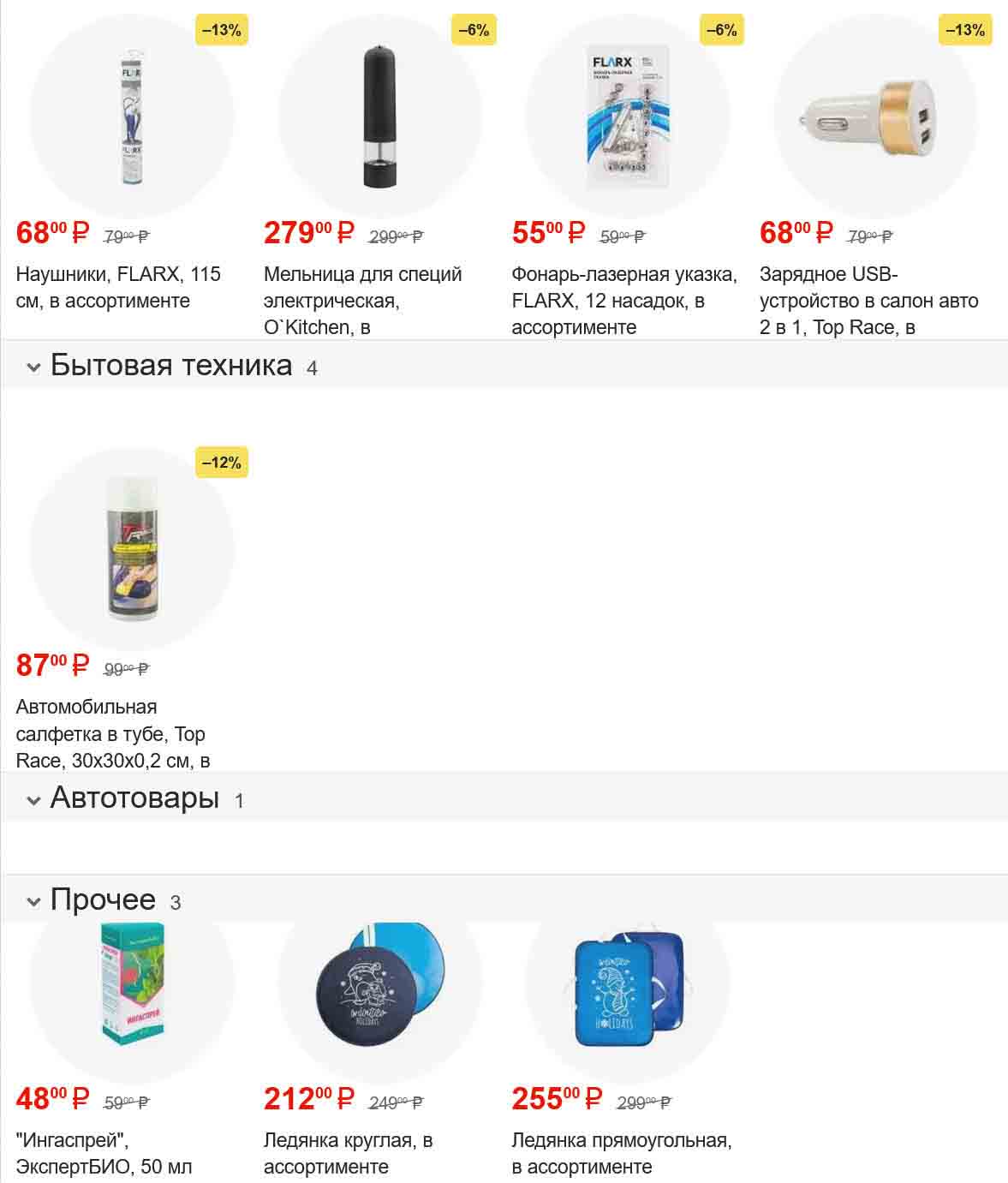The width and height of the screenshot is (1008, 1183).
Task: Open the Ингаспрей ЭкспертБИО product card
Action: coord(131,985)
